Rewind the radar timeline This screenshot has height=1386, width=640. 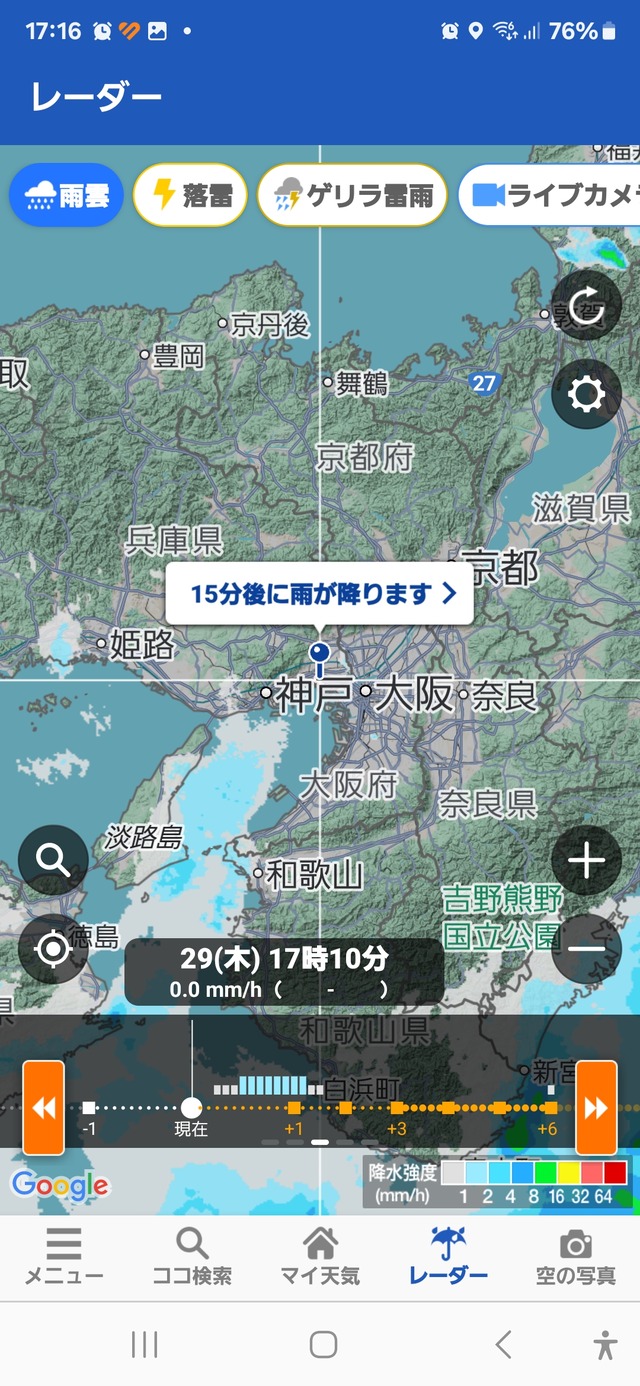44,1107
